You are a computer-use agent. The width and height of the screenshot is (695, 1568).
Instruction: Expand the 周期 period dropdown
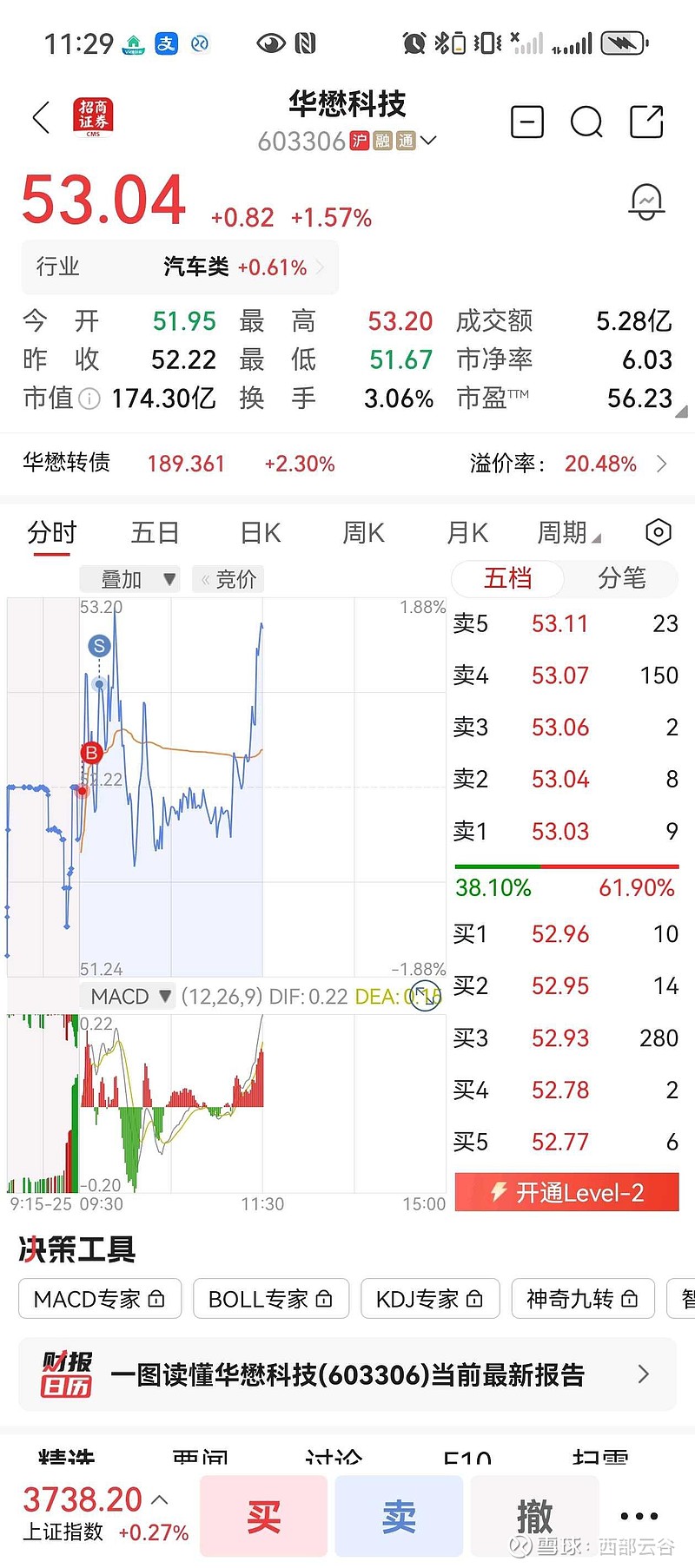coord(569,532)
